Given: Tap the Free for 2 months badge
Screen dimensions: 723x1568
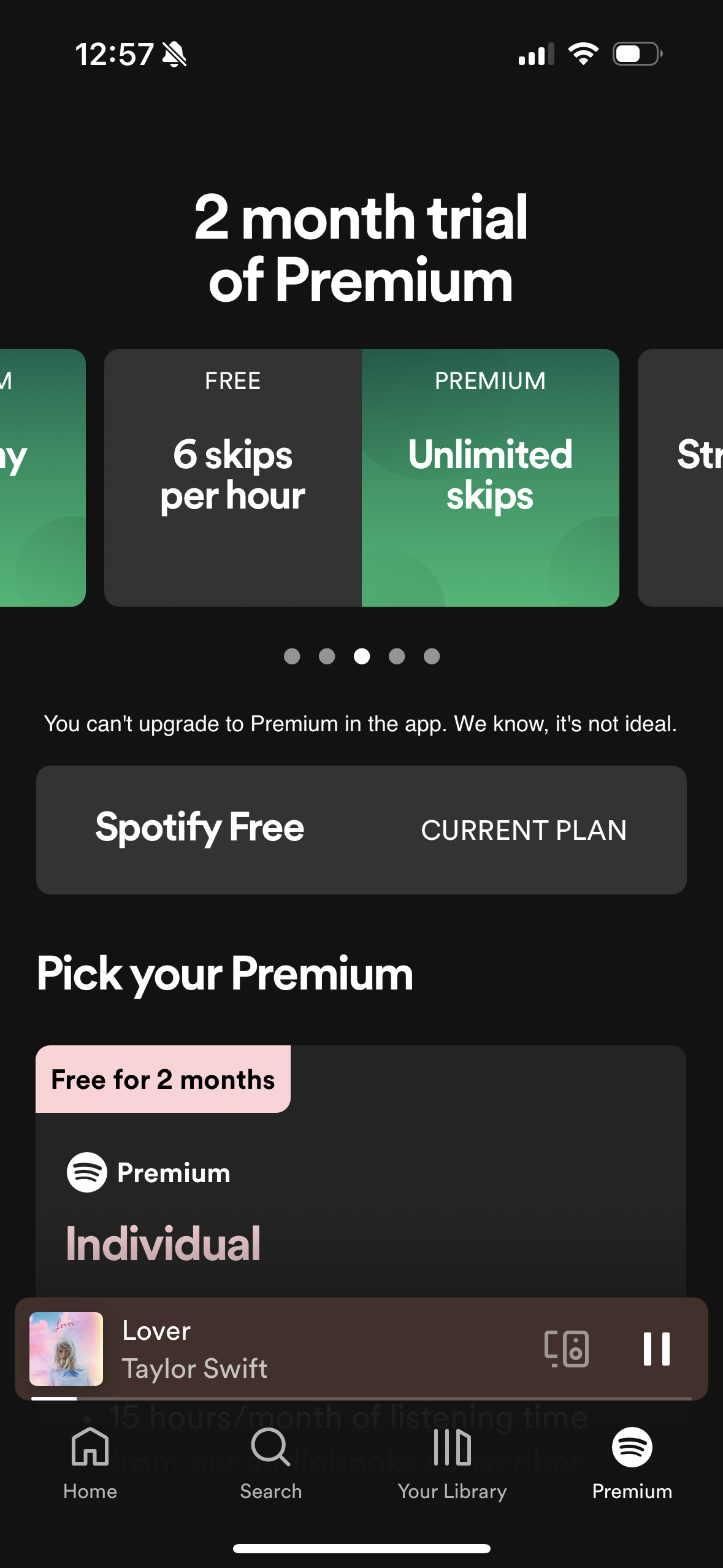Looking at the screenshot, I should click(163, 1079).
